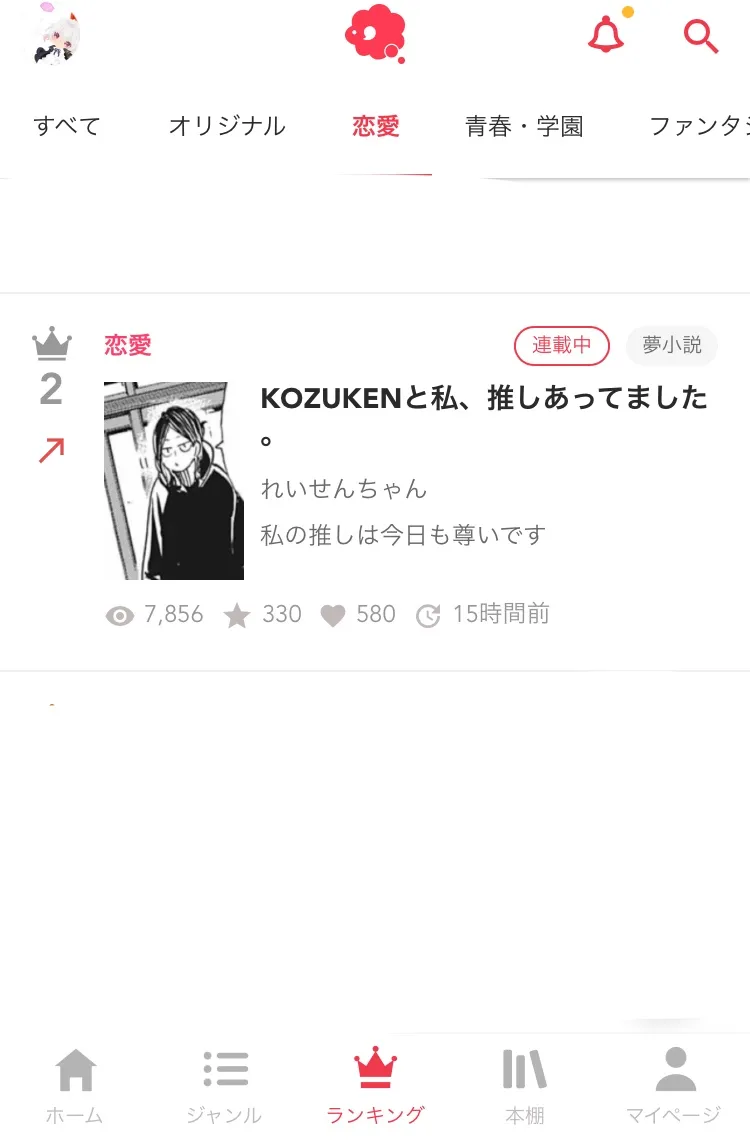The image size is (750, 1143).
Task: Tap the eye view-count icon showing 7,856
Action: [118, 614]
